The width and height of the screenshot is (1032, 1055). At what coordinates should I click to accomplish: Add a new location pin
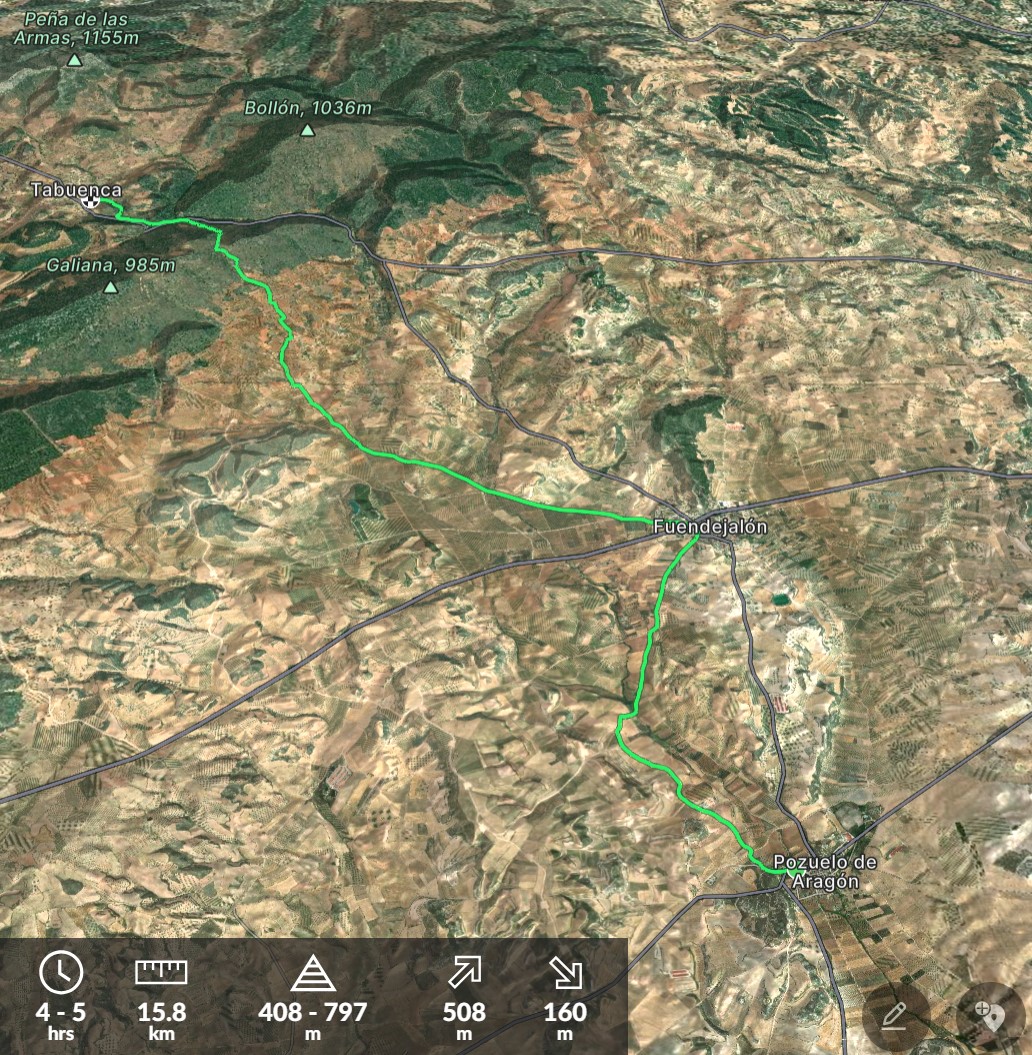pyautogui.click(x=990, y=1017)
